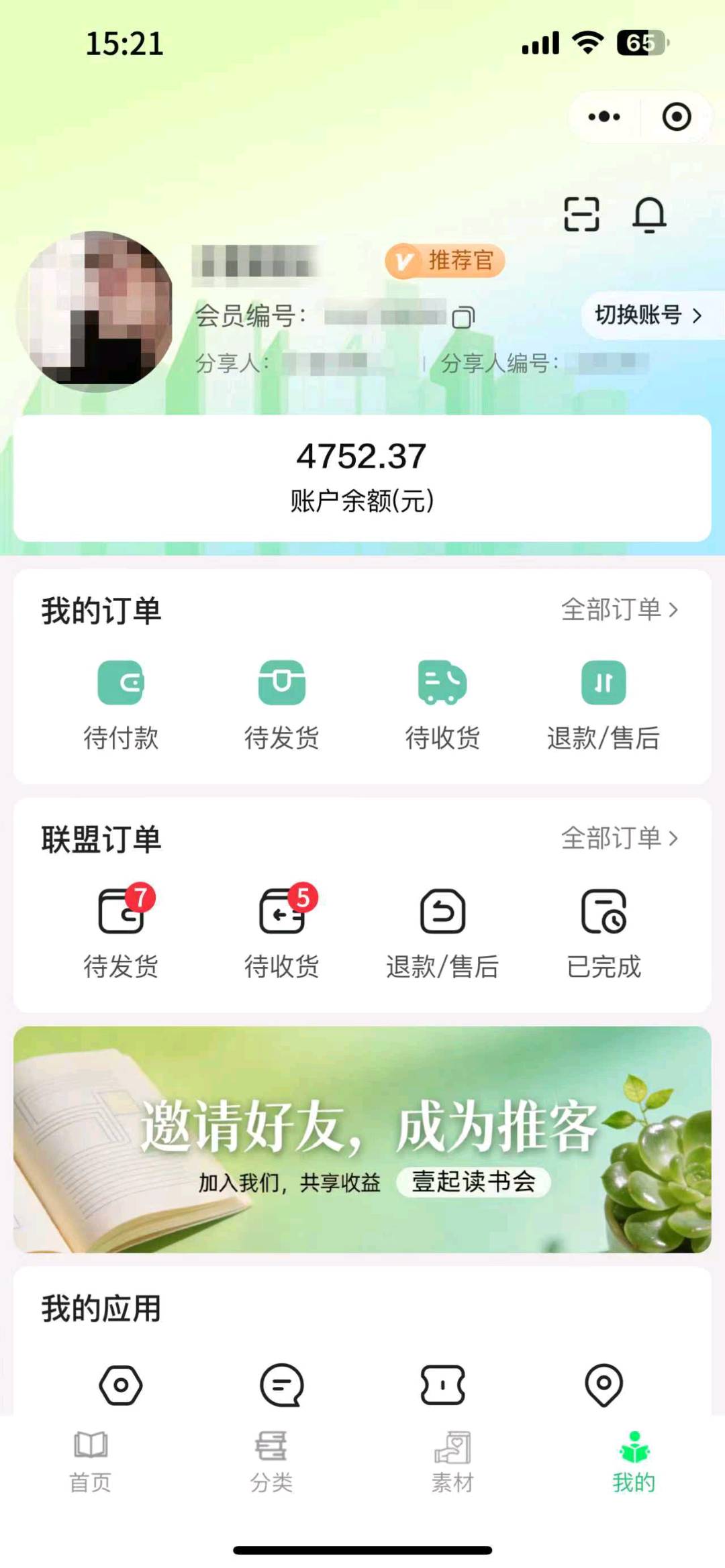This screenshot has width=725, height=1568.
Task: Open alliance 已完成 completed orders
Action: coord(603,933)
